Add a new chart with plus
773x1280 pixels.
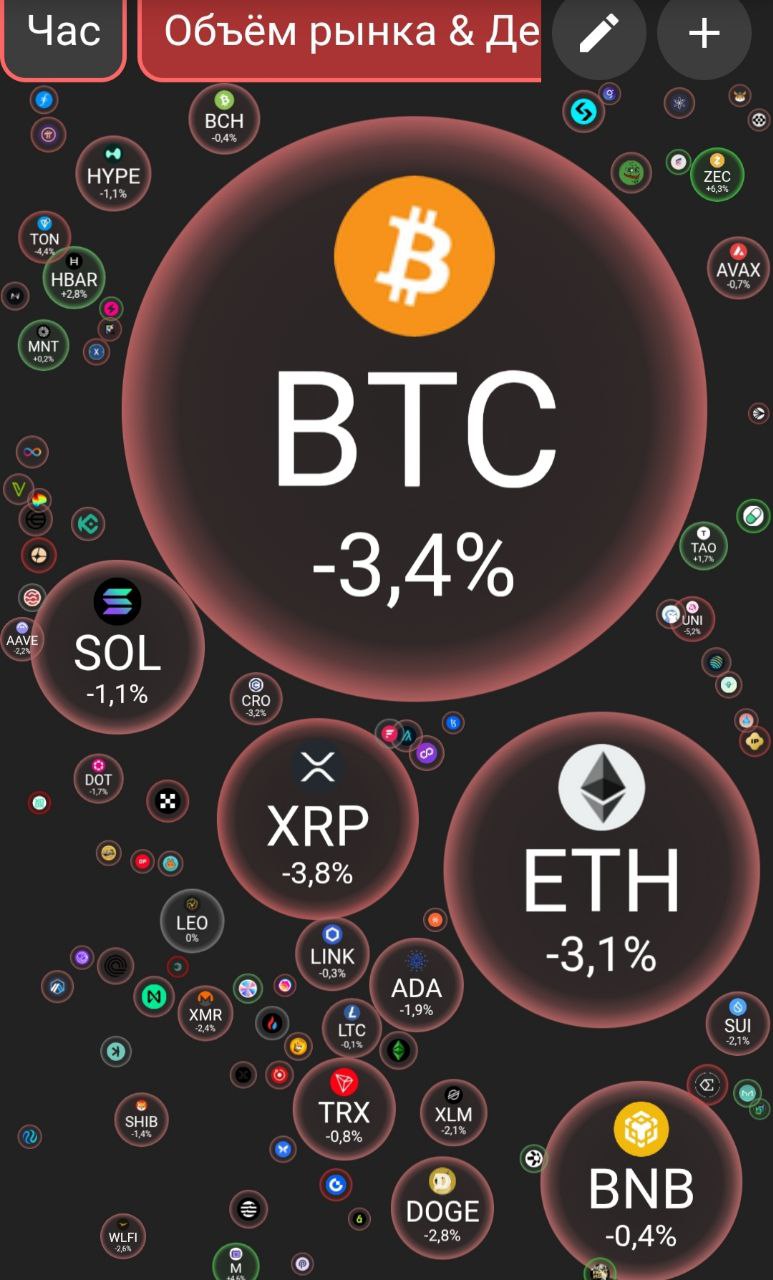tap(704, 34)
